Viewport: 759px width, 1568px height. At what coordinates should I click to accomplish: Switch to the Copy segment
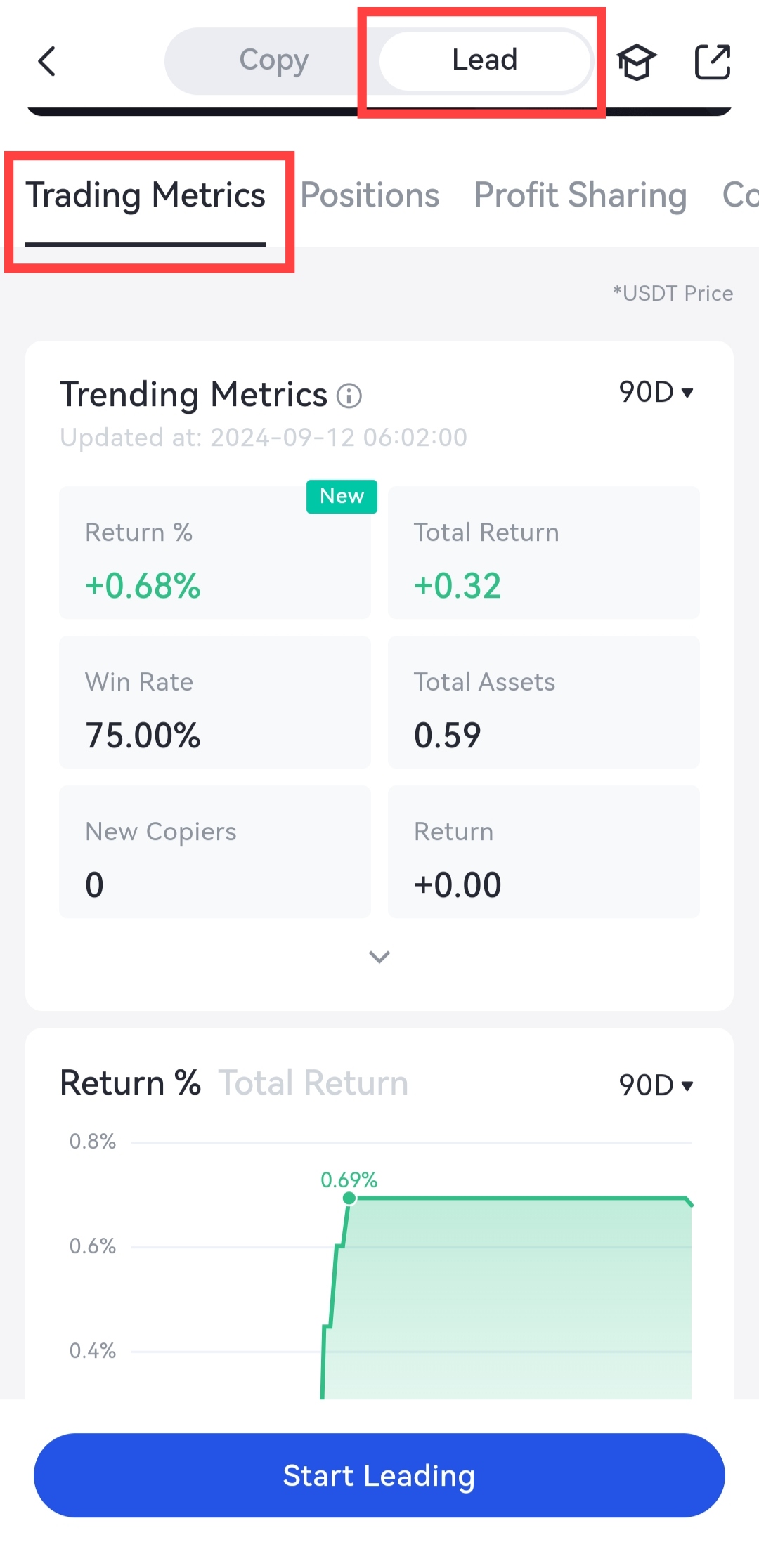[273, 60]
